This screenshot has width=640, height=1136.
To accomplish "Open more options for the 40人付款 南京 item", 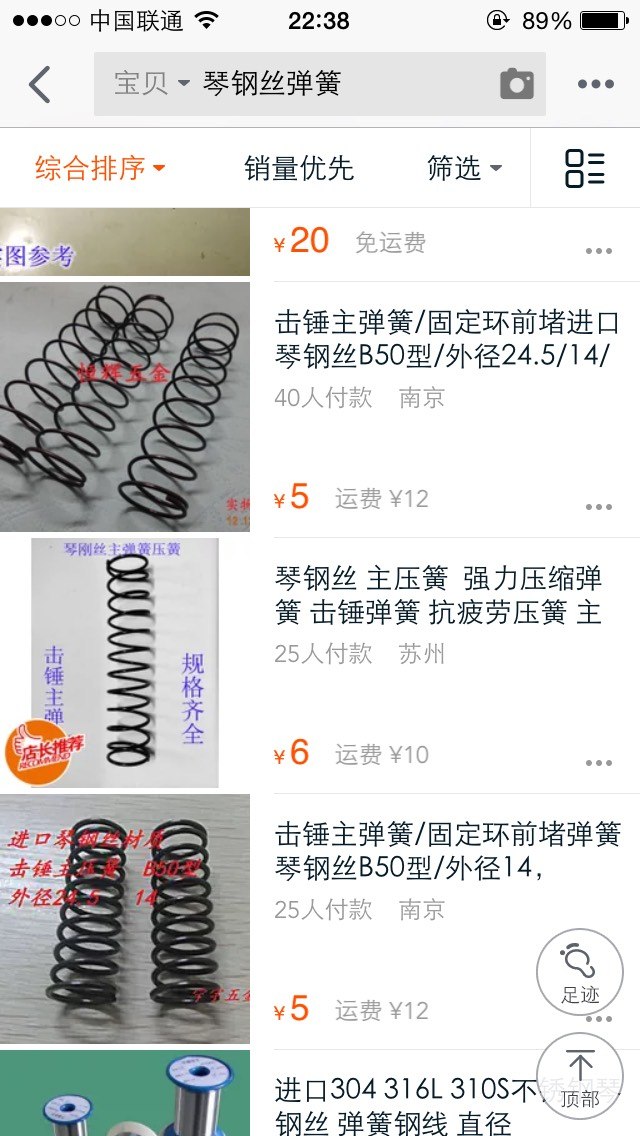I will [x=598, y=506].
